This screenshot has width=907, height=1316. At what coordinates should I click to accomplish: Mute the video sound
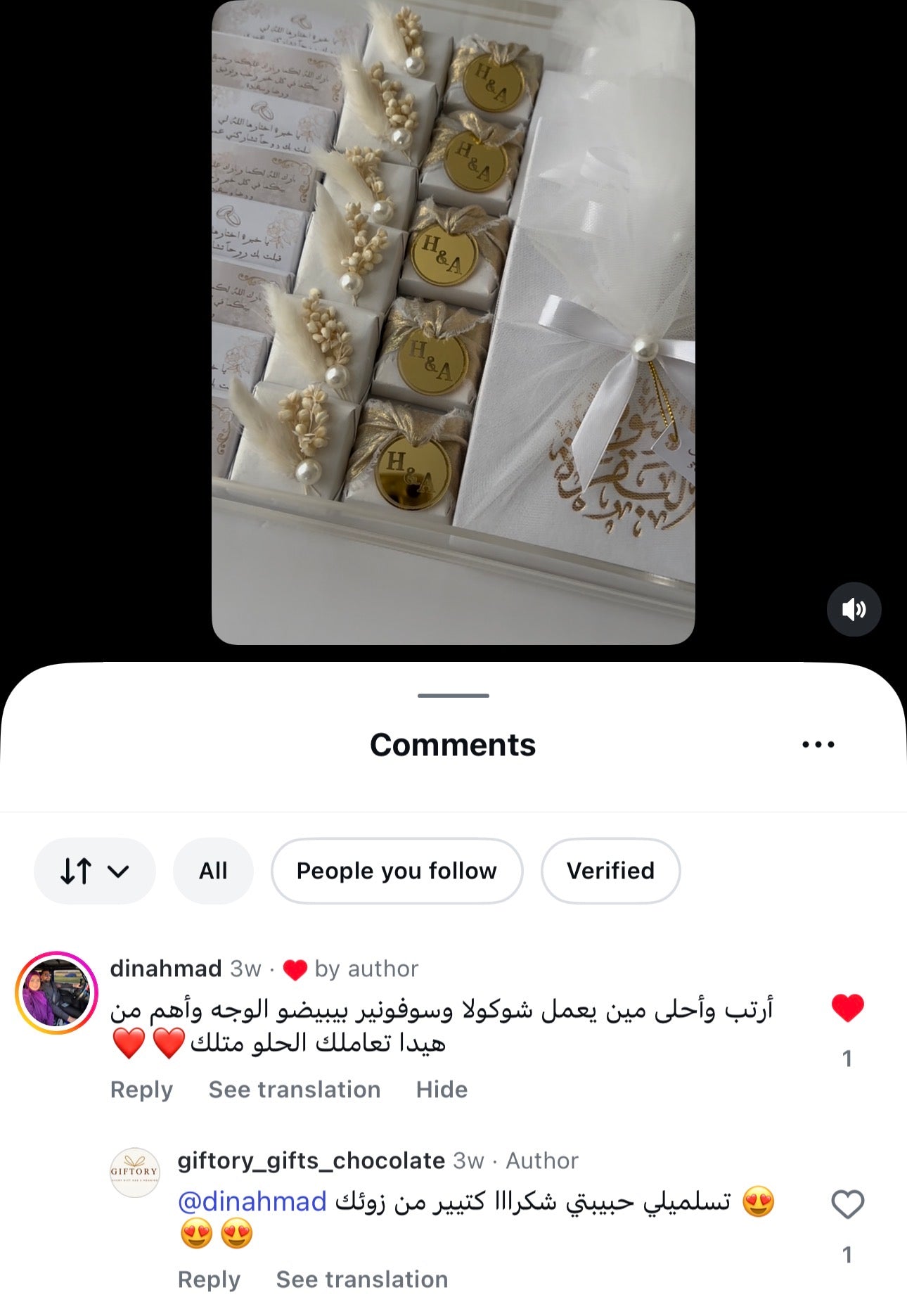coord(854,609)
